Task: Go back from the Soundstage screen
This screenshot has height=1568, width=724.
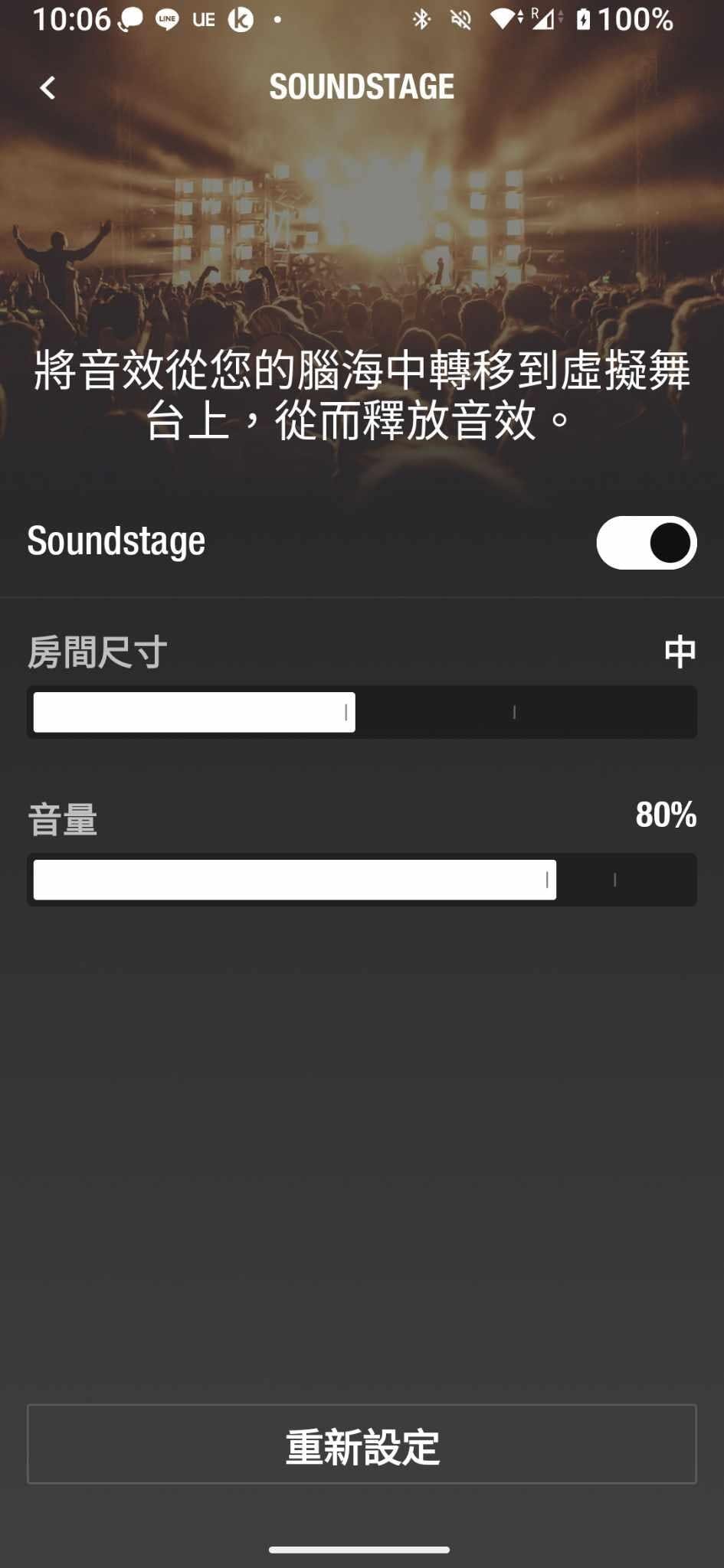Action: tap(48, 88)
